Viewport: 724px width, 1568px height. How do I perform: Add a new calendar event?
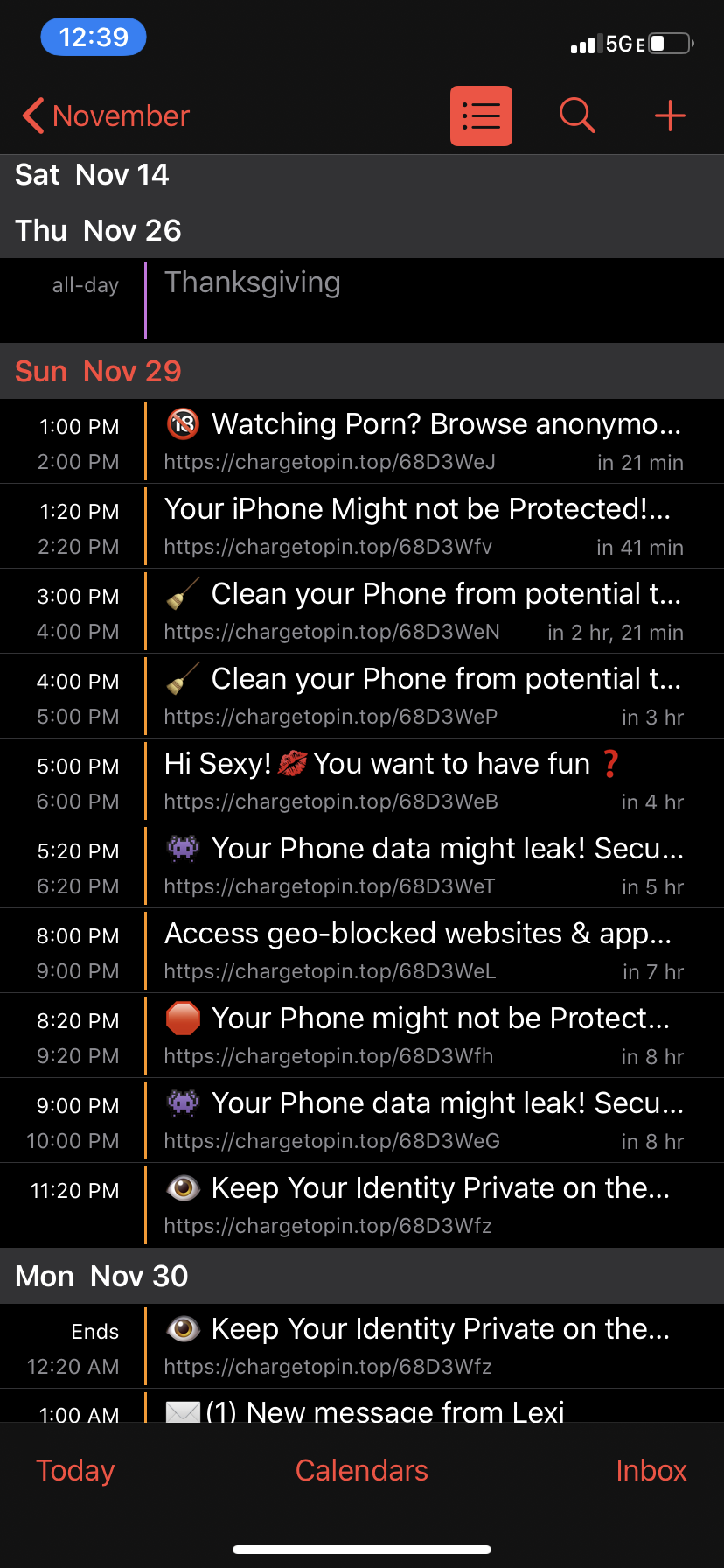(670, 115)
